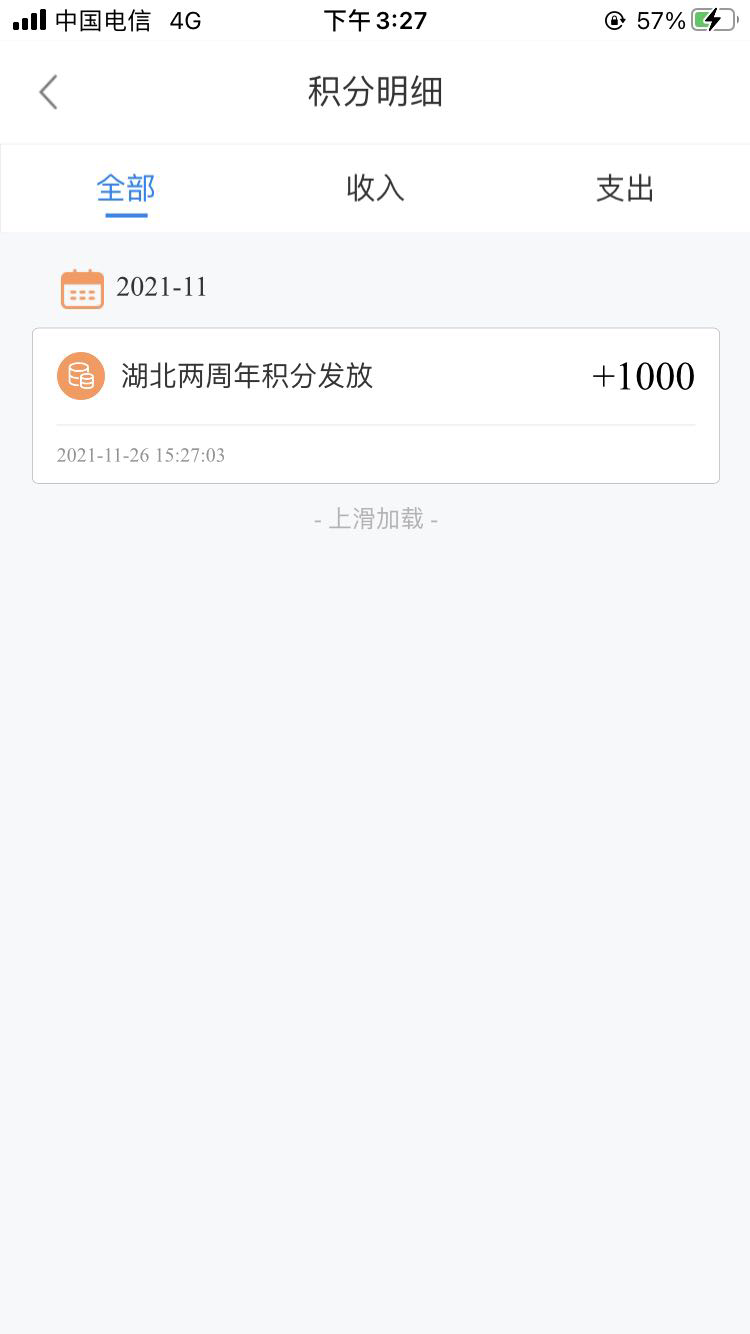Go back from 积分明细 page
Screen dimensions: 750x1334
coord(48,92)
